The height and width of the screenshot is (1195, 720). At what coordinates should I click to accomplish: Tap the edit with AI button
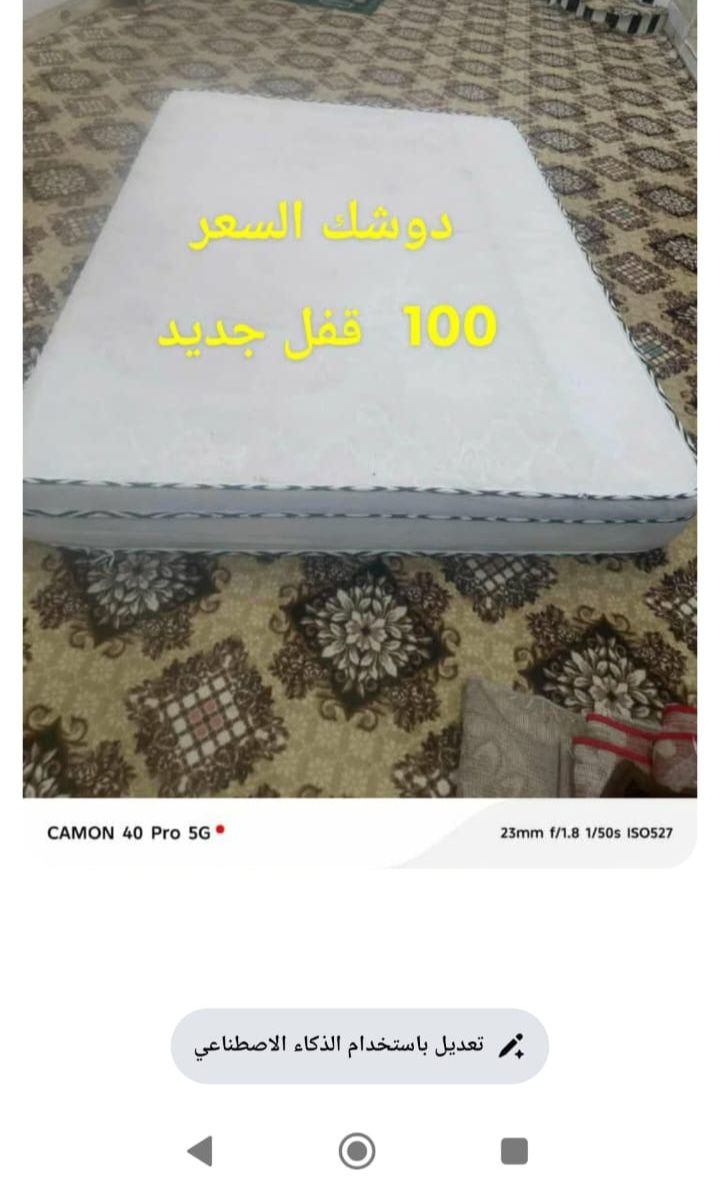pyautogui.click(x=360, y=1046)
